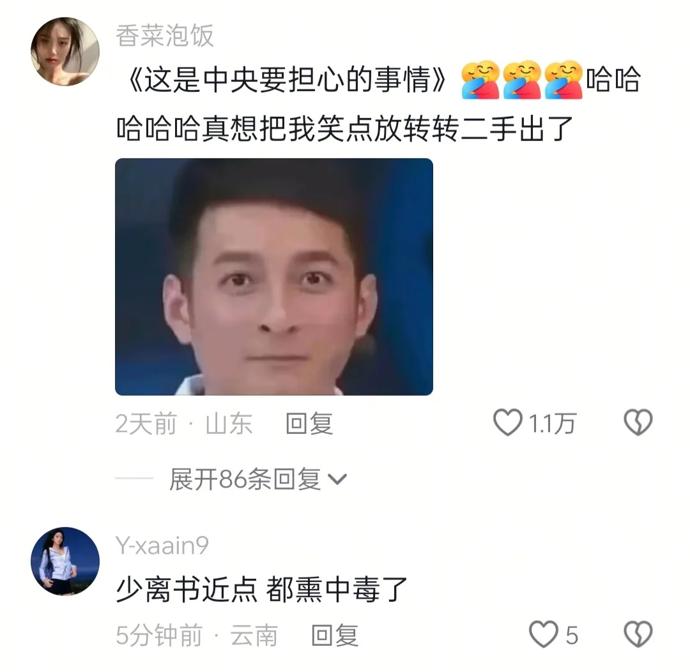Reply to Y-xaain9's comment
690x672 pixels.
click(x=334, y=634)
